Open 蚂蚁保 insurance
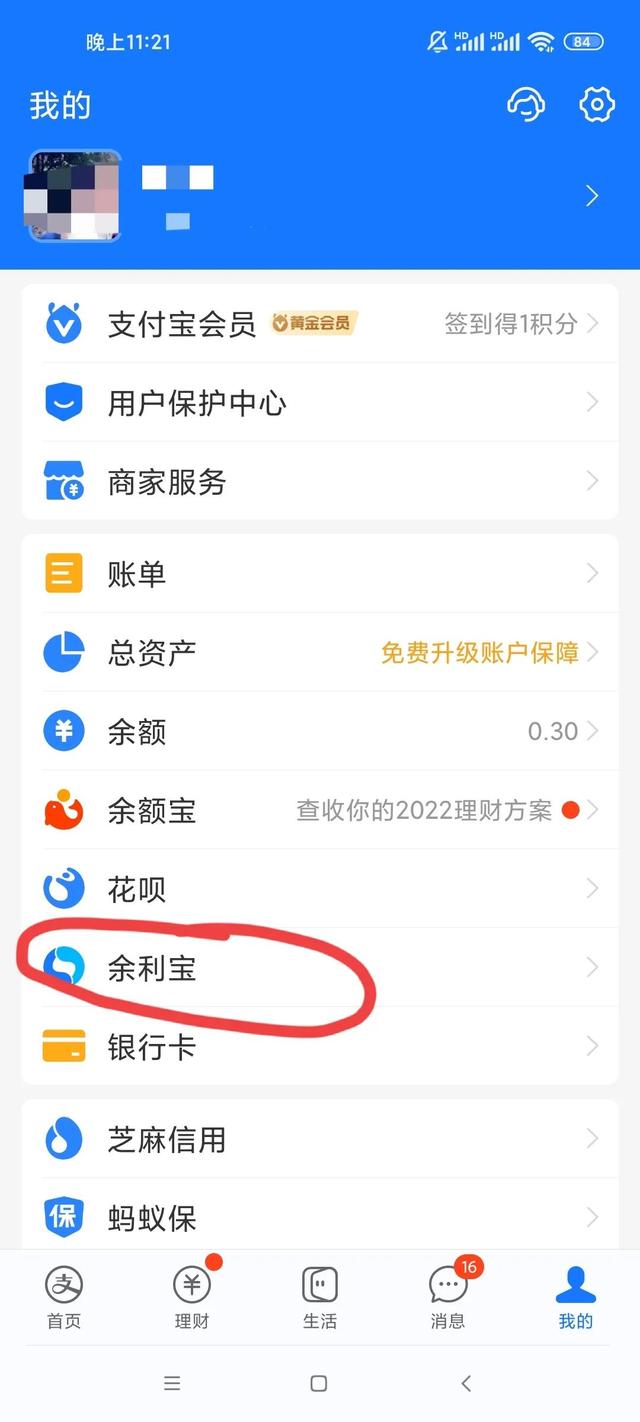Screen dimensions: 640x1422 (x=320, y=1218)
